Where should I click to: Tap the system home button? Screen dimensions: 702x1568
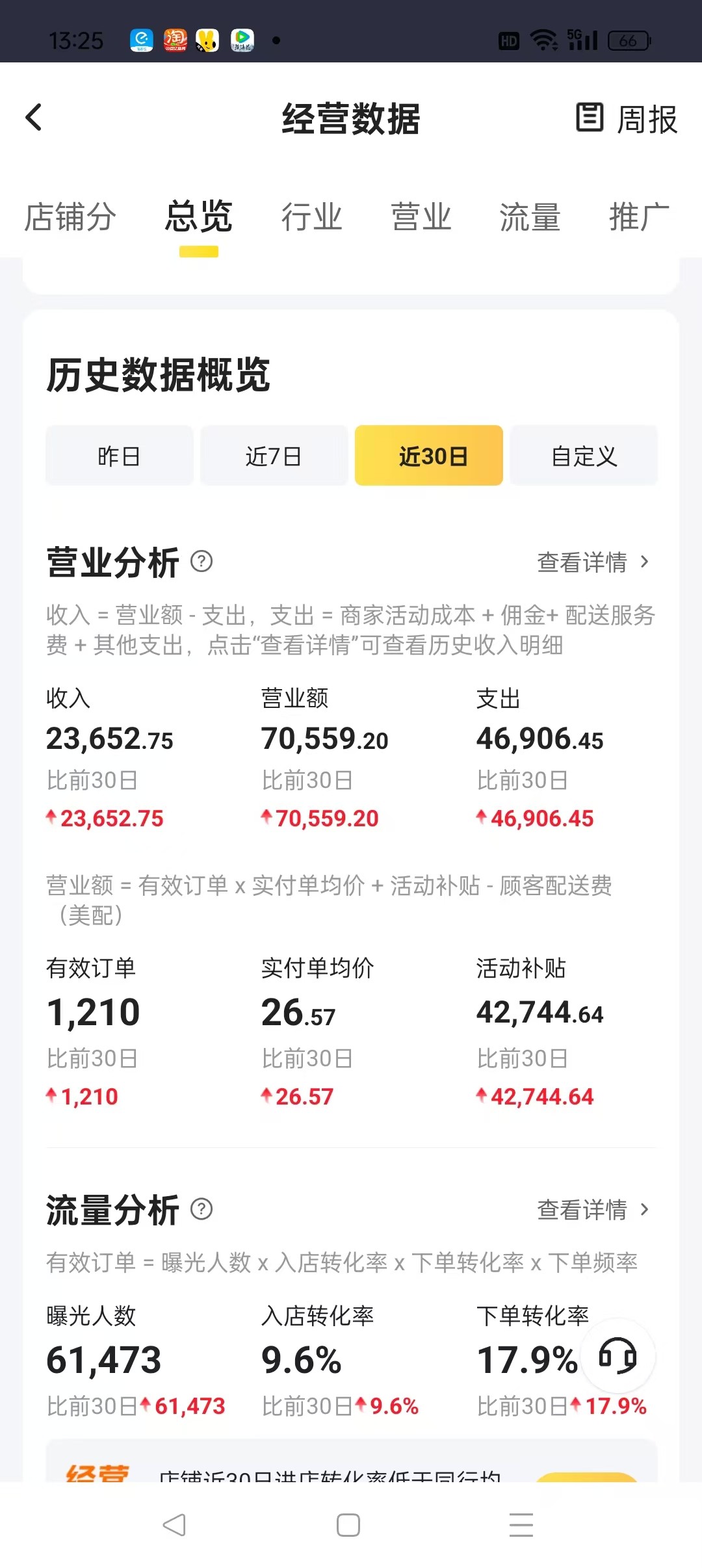pos(348,1524)
